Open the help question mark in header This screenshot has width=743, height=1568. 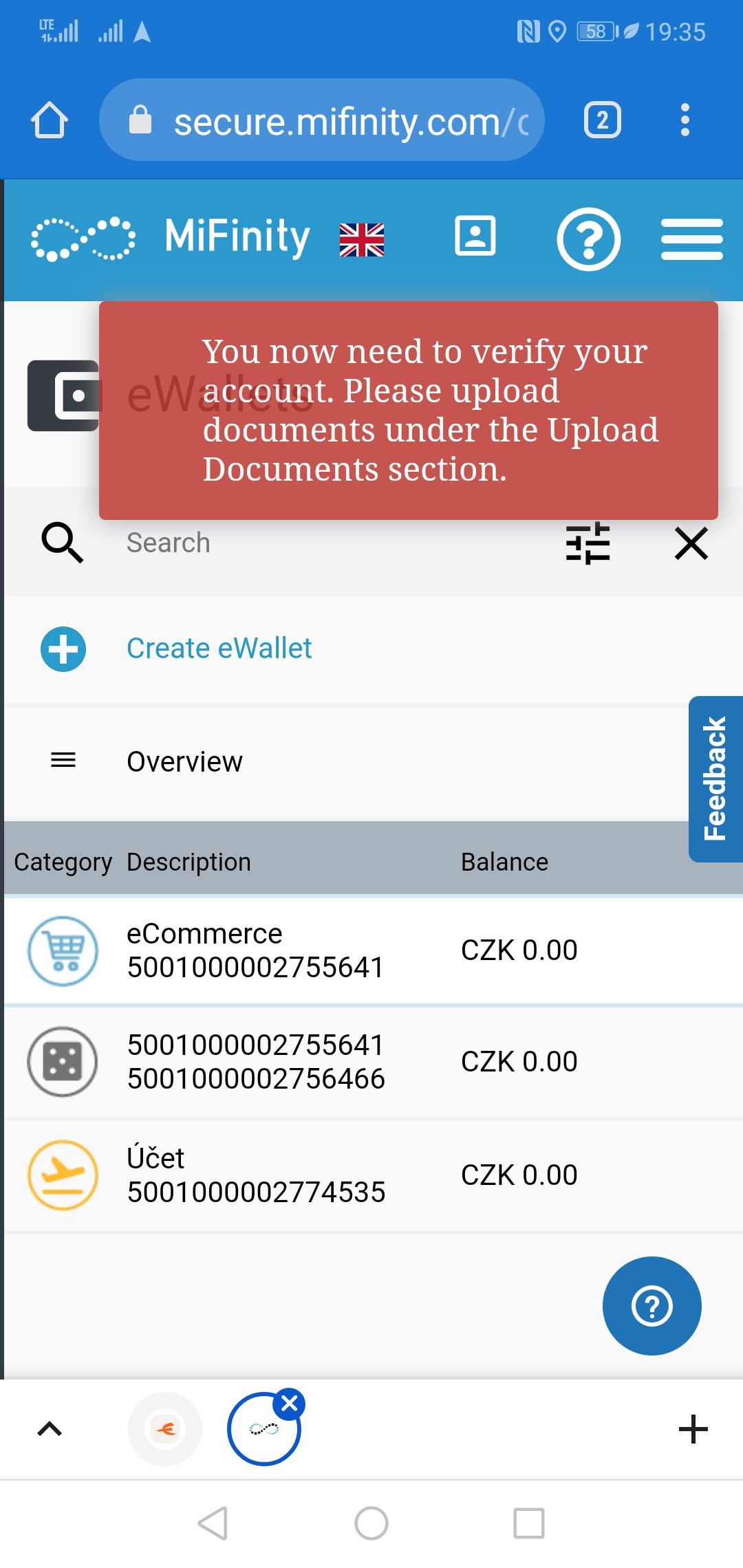[x=588, y=239]
